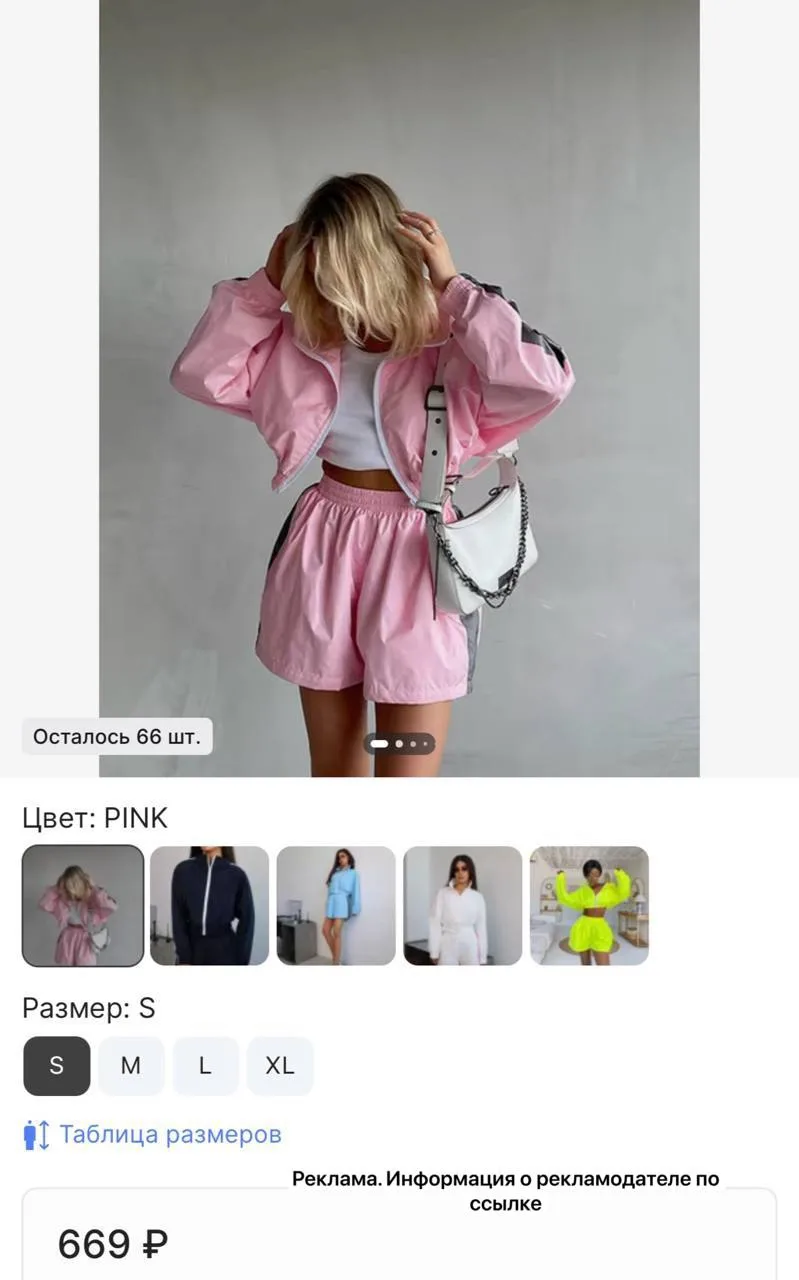This screenshot has height=1280, width=799.
Task: Tap the photo gallery page indicator dots
Action: tap(399, 743)
